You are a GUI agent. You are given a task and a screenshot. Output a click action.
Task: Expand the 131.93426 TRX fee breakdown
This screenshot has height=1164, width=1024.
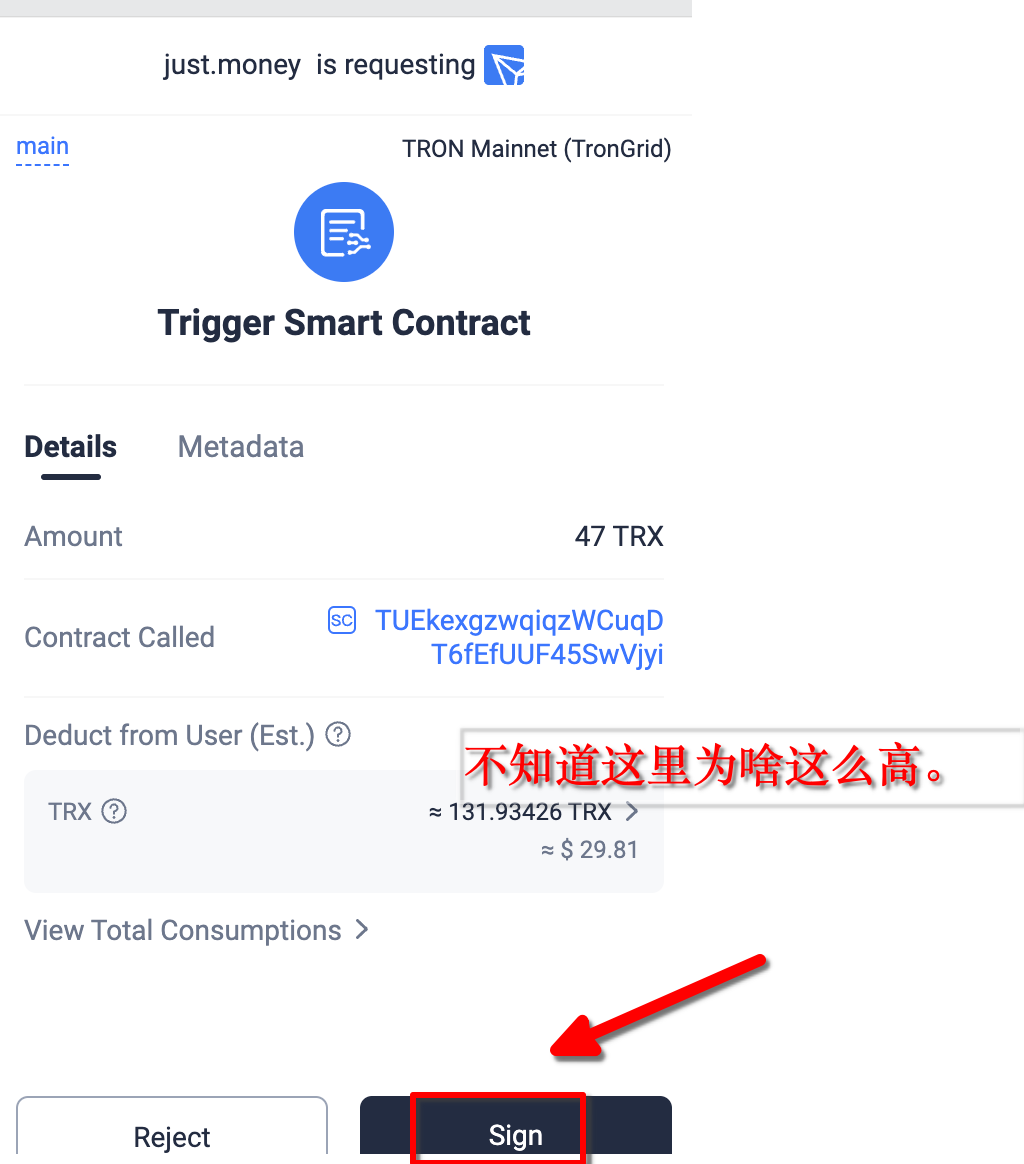[x=631, y=811]
